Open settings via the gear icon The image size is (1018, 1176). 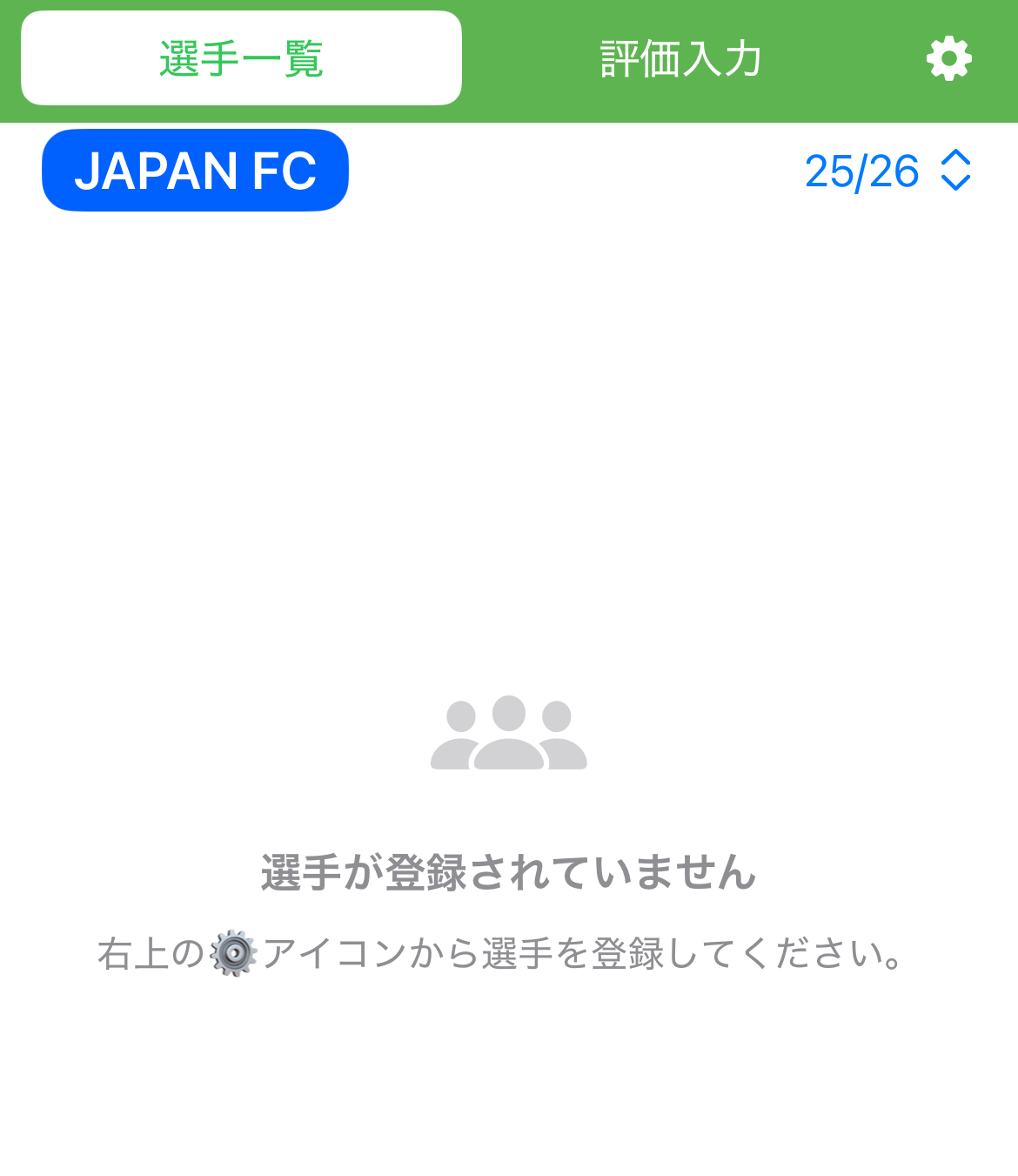click(948, 59)
